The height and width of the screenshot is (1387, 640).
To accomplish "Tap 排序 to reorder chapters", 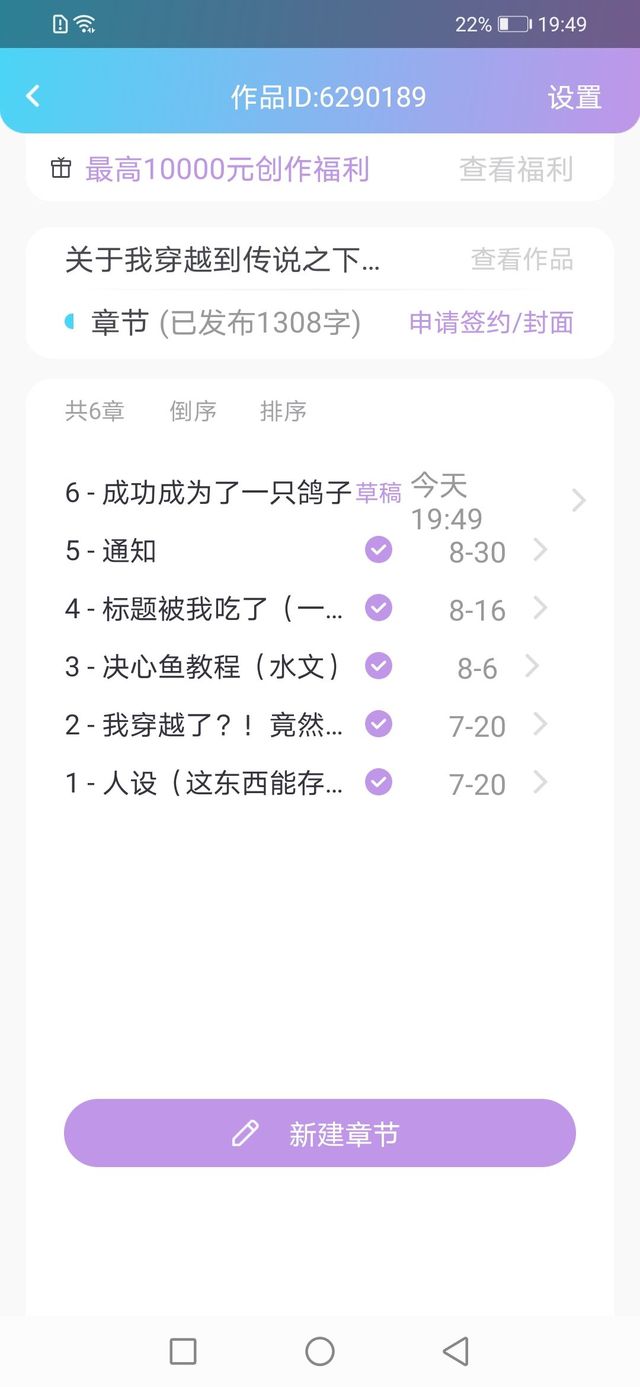I will point(283,411).
